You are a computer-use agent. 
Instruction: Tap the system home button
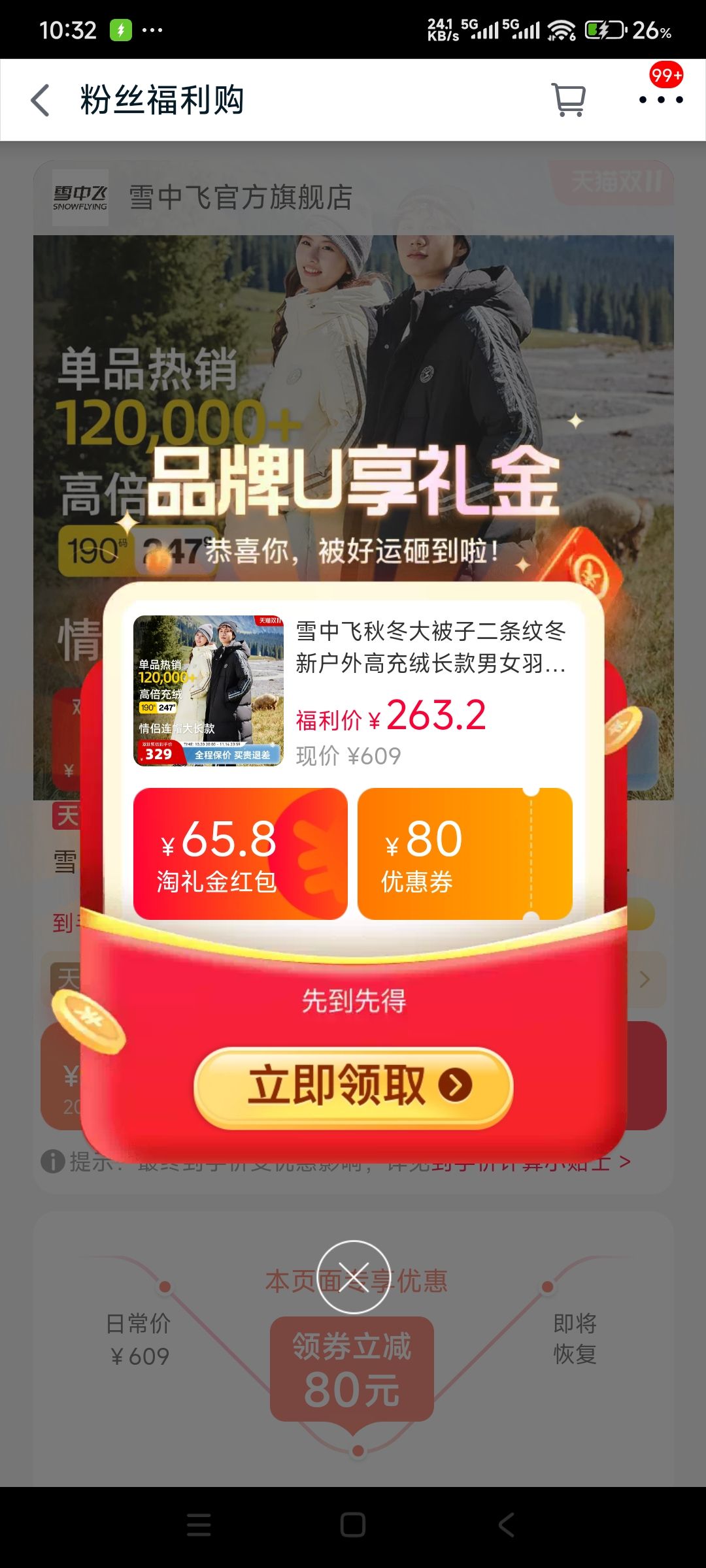pyautogui.click(x=353, y=1525)
